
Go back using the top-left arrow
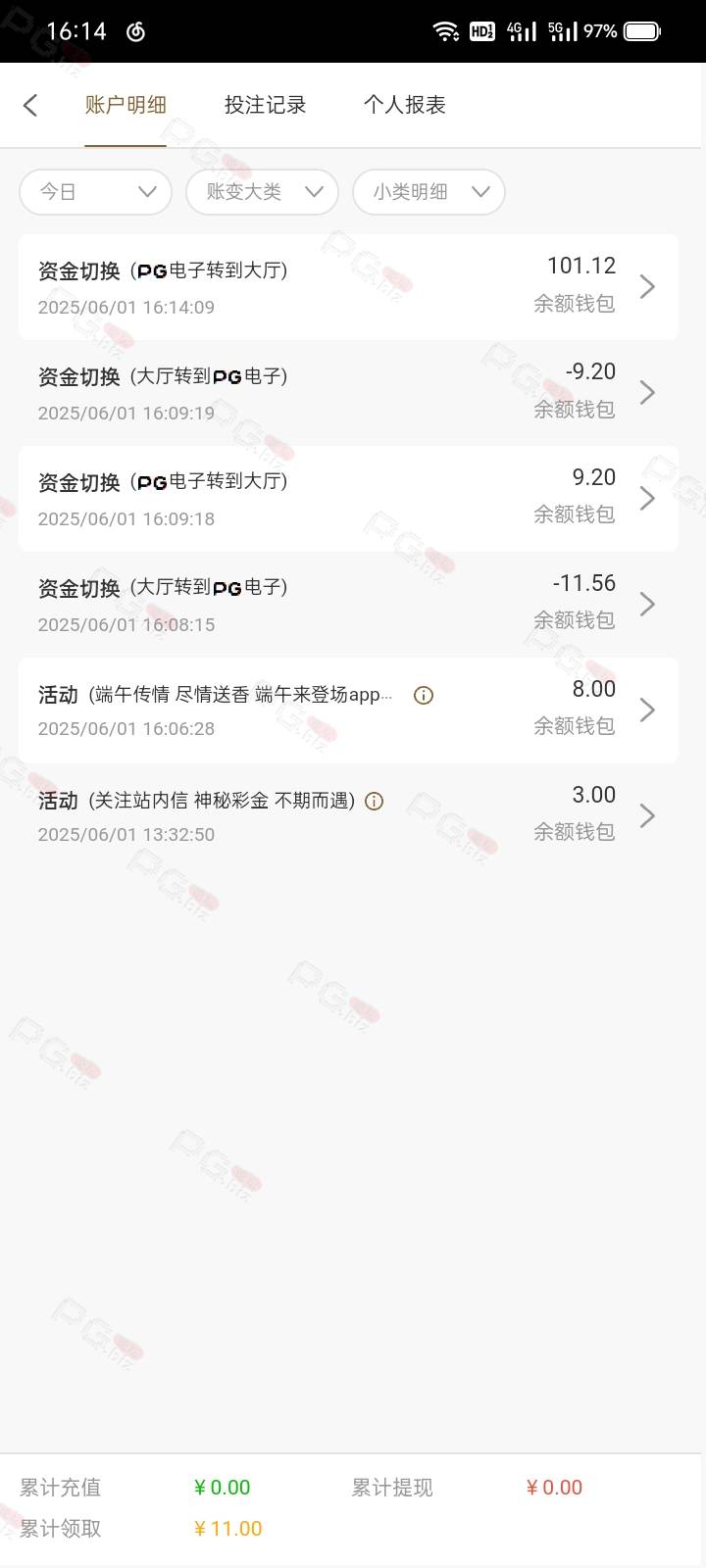(30, 105)
